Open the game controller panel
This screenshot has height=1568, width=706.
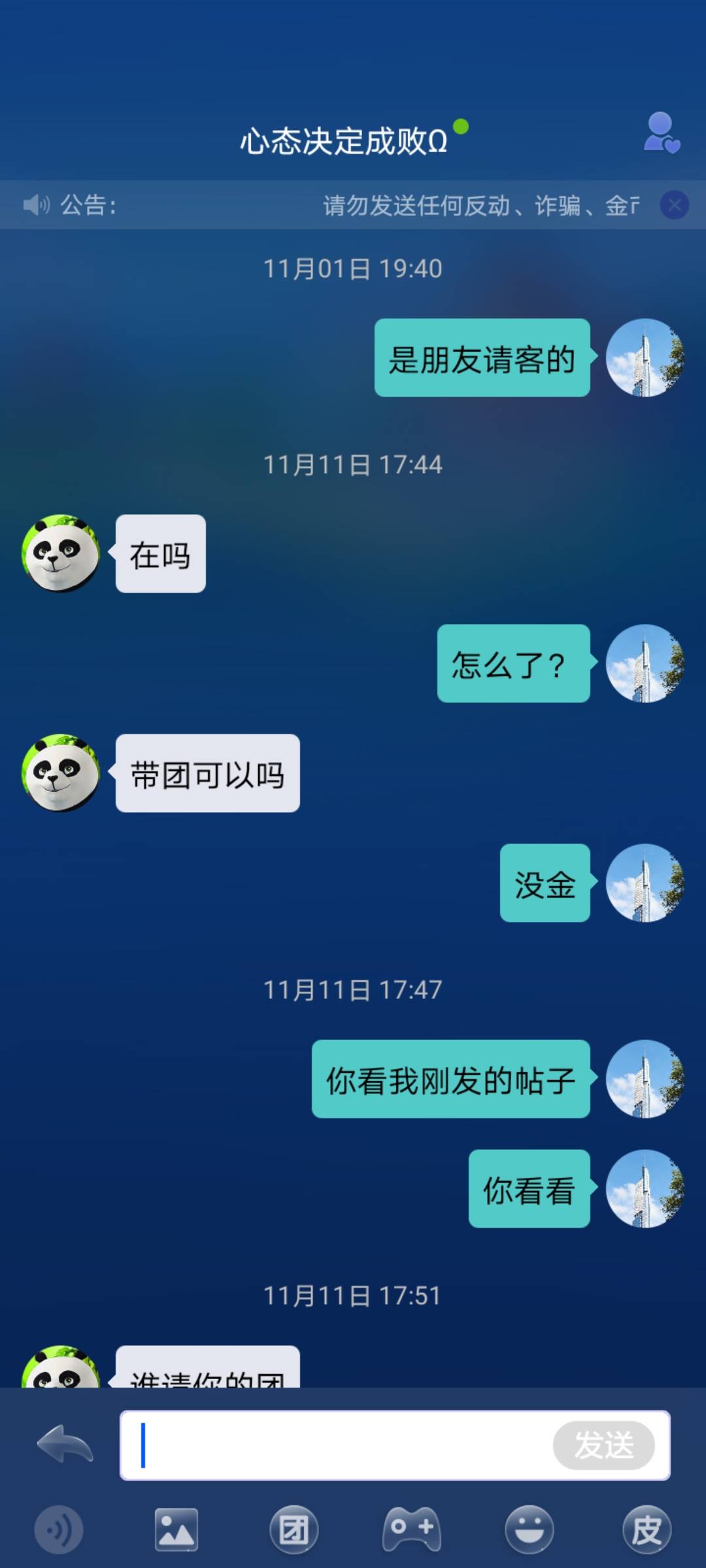click(x=411, y=1529)
